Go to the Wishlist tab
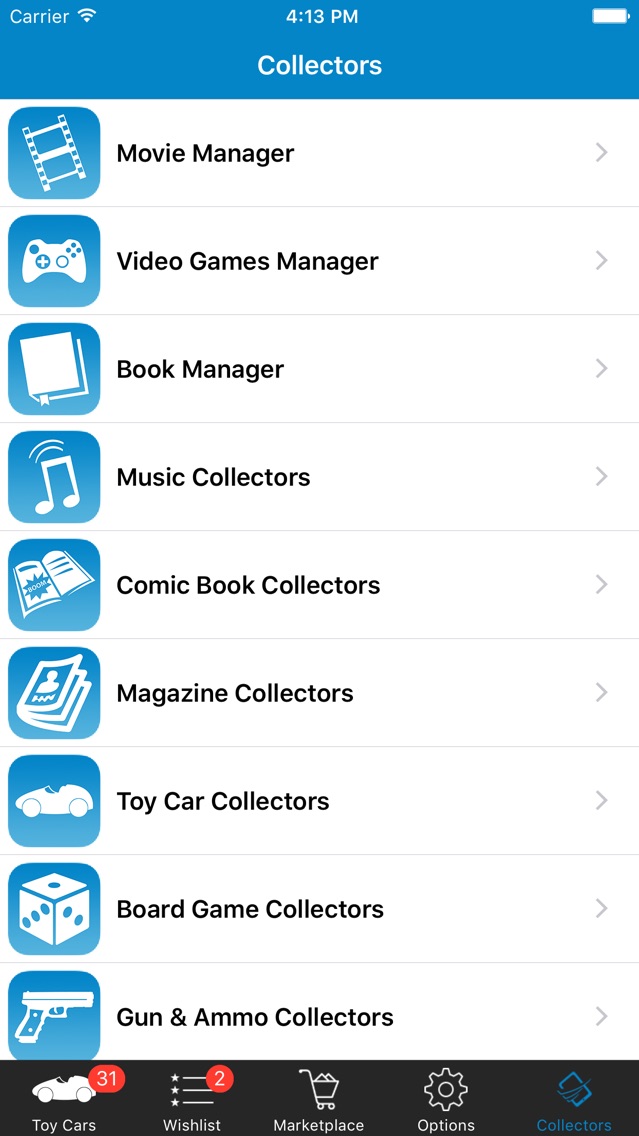The width and height of the screenshot is (639, 1136). pos(192,1099)
